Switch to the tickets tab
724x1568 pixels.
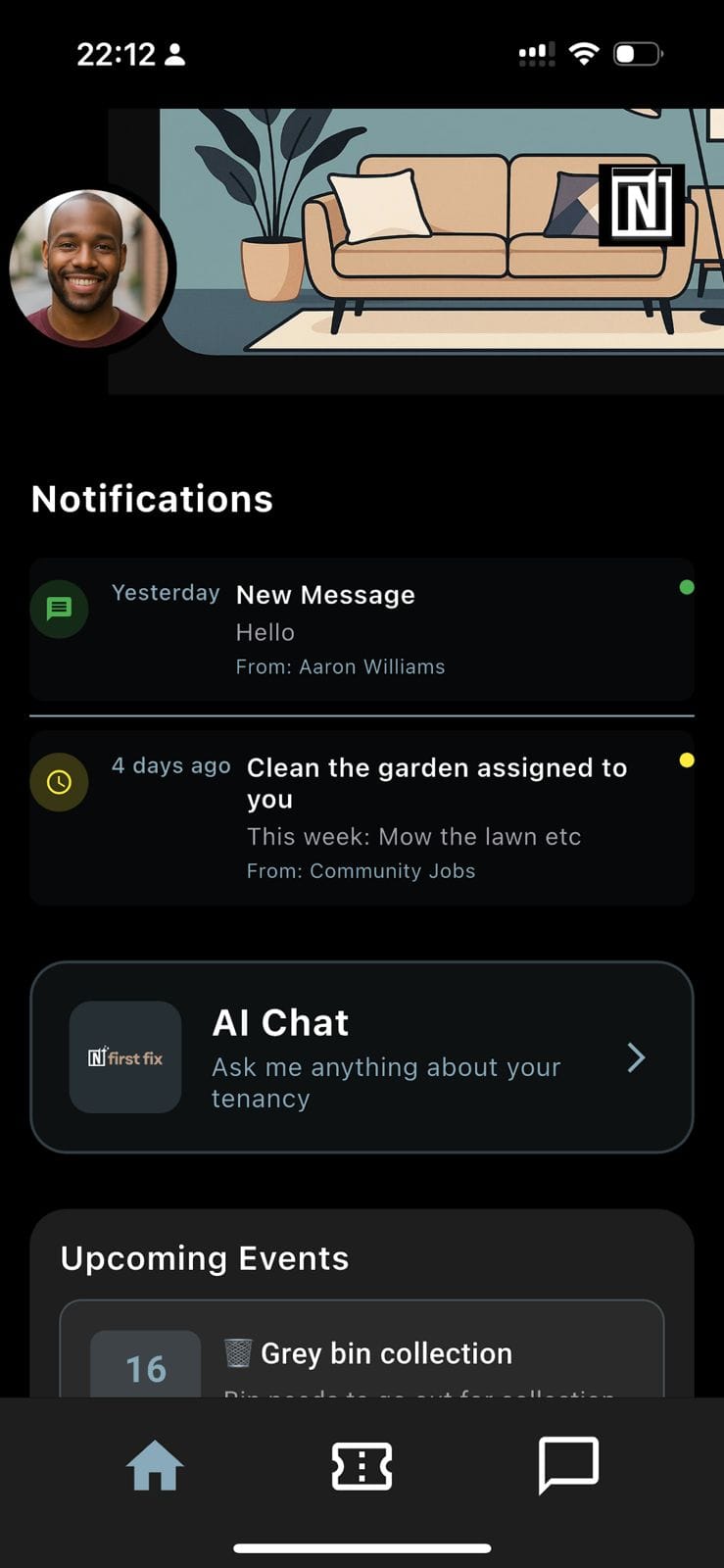click(x=362, y=1466)
